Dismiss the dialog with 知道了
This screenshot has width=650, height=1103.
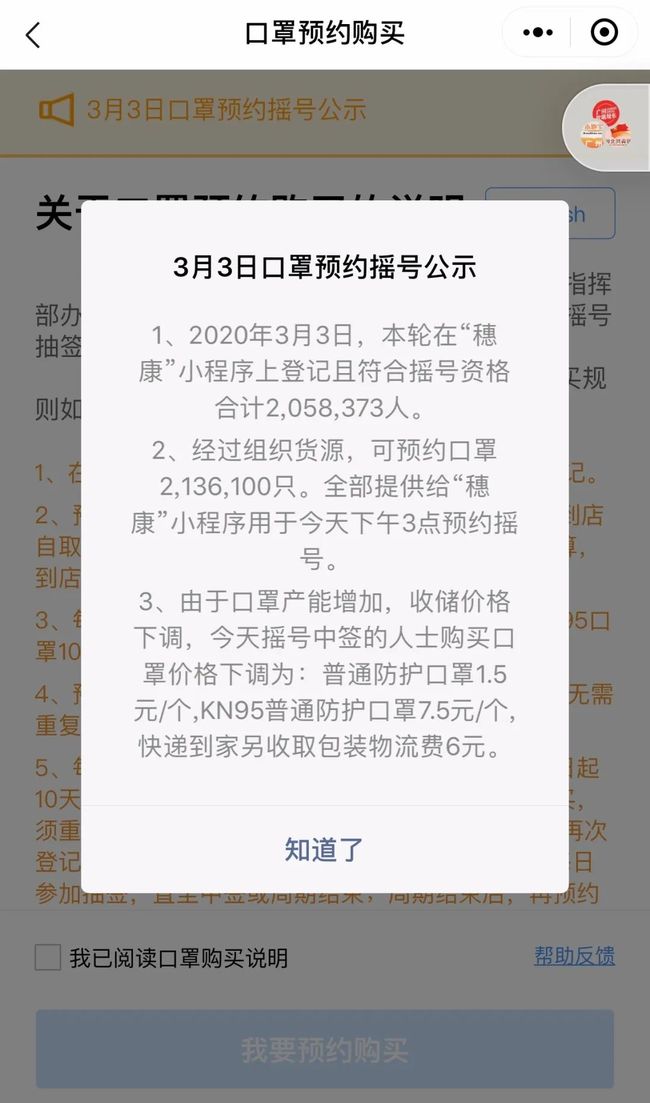[x=324, y=850]
